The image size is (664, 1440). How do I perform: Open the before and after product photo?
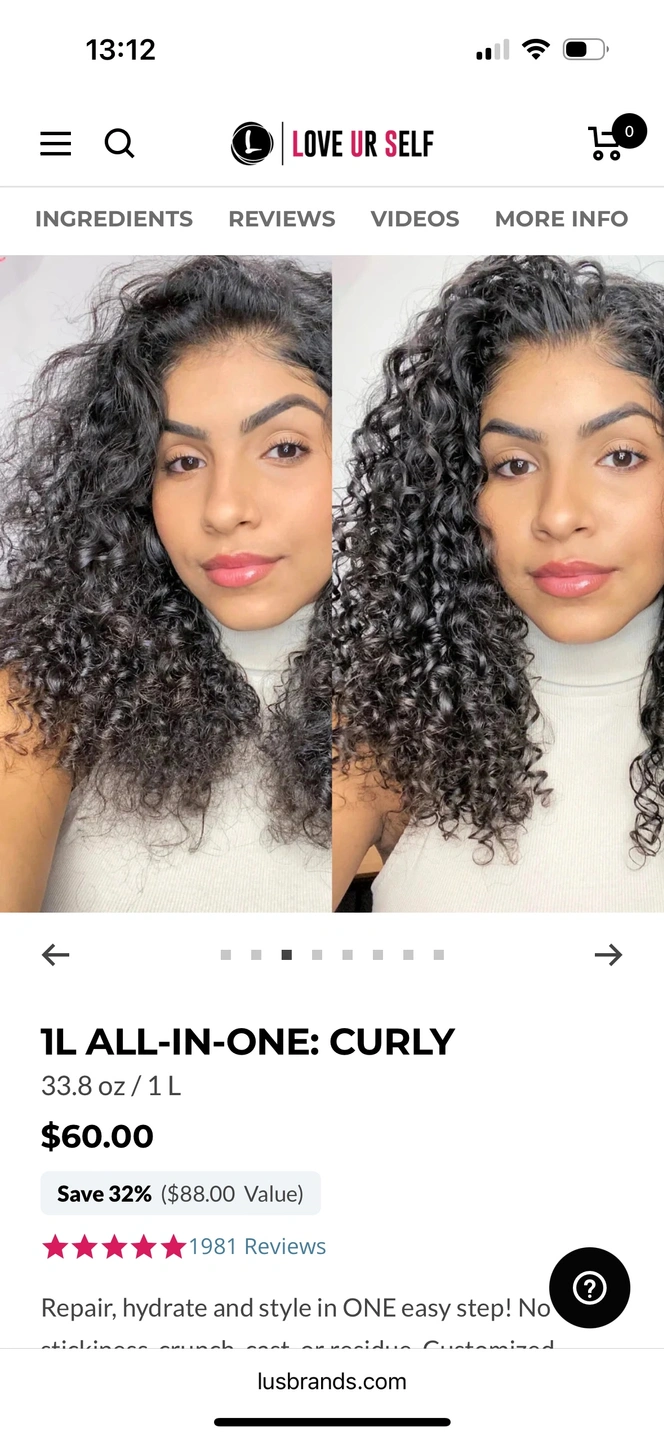point(332,584)
